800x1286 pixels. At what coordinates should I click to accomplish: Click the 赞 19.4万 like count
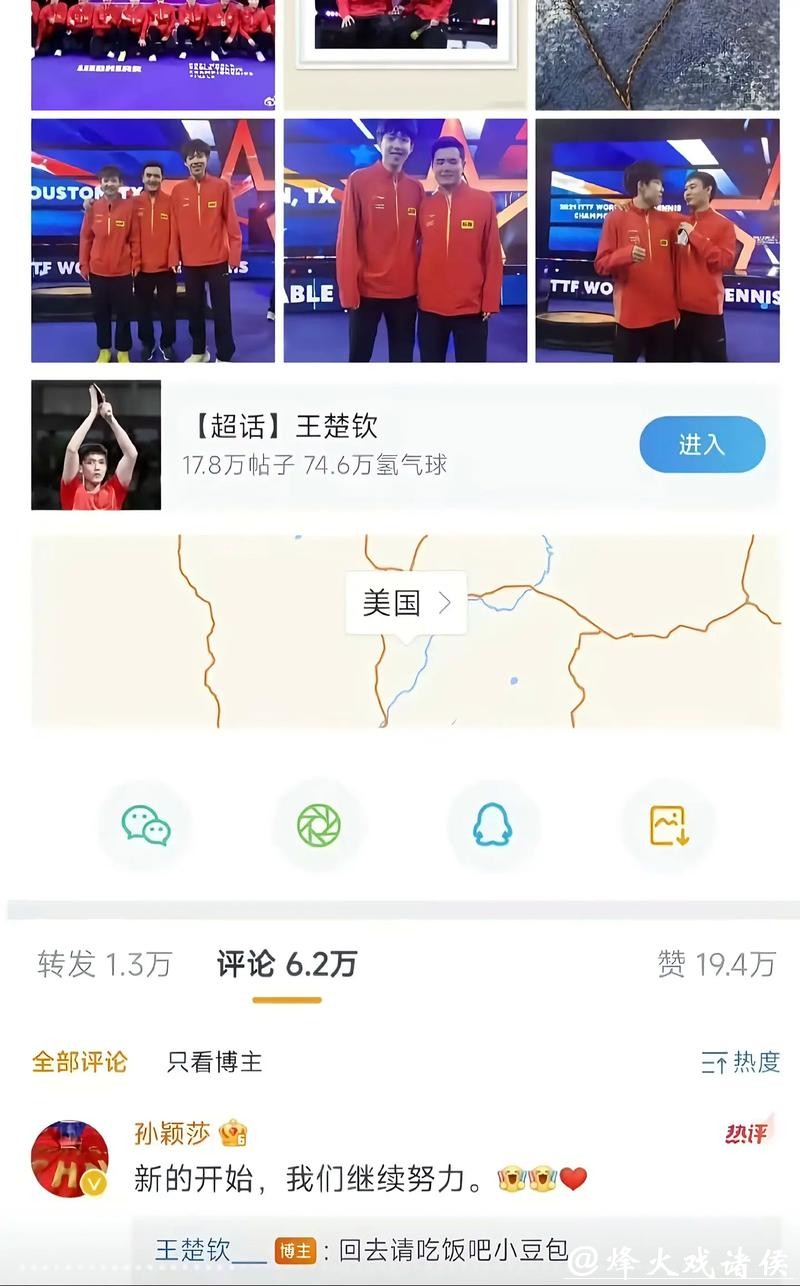(717, 965)
